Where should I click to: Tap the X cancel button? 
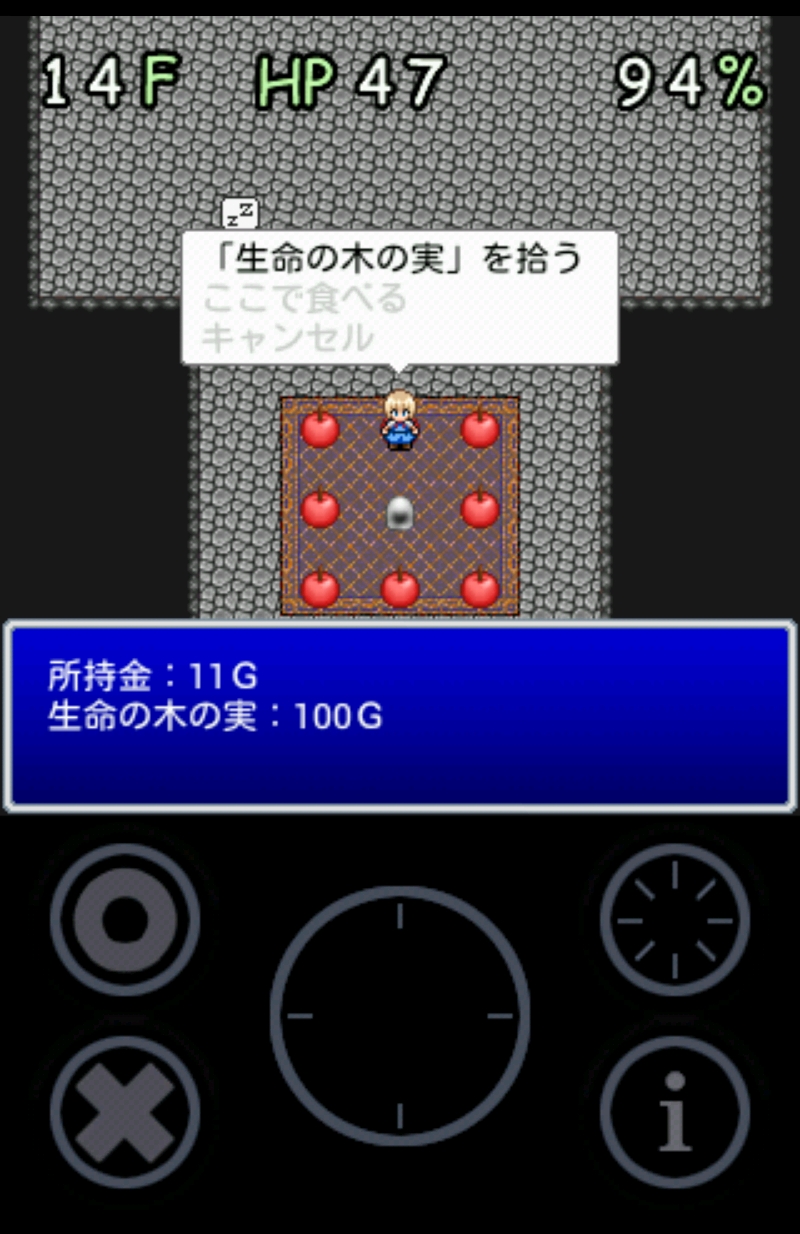125,1111
